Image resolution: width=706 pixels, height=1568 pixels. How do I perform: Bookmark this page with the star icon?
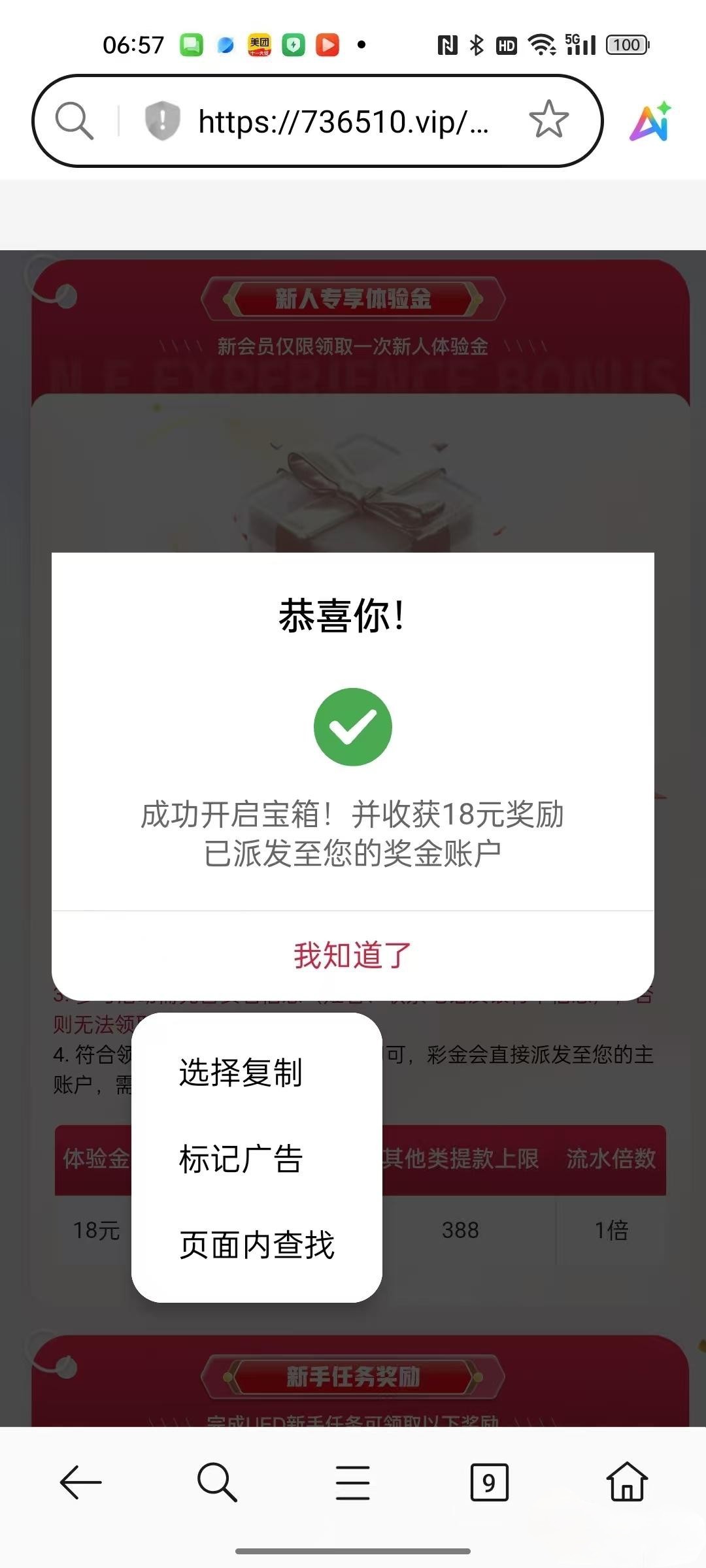[x=548, y=120]
